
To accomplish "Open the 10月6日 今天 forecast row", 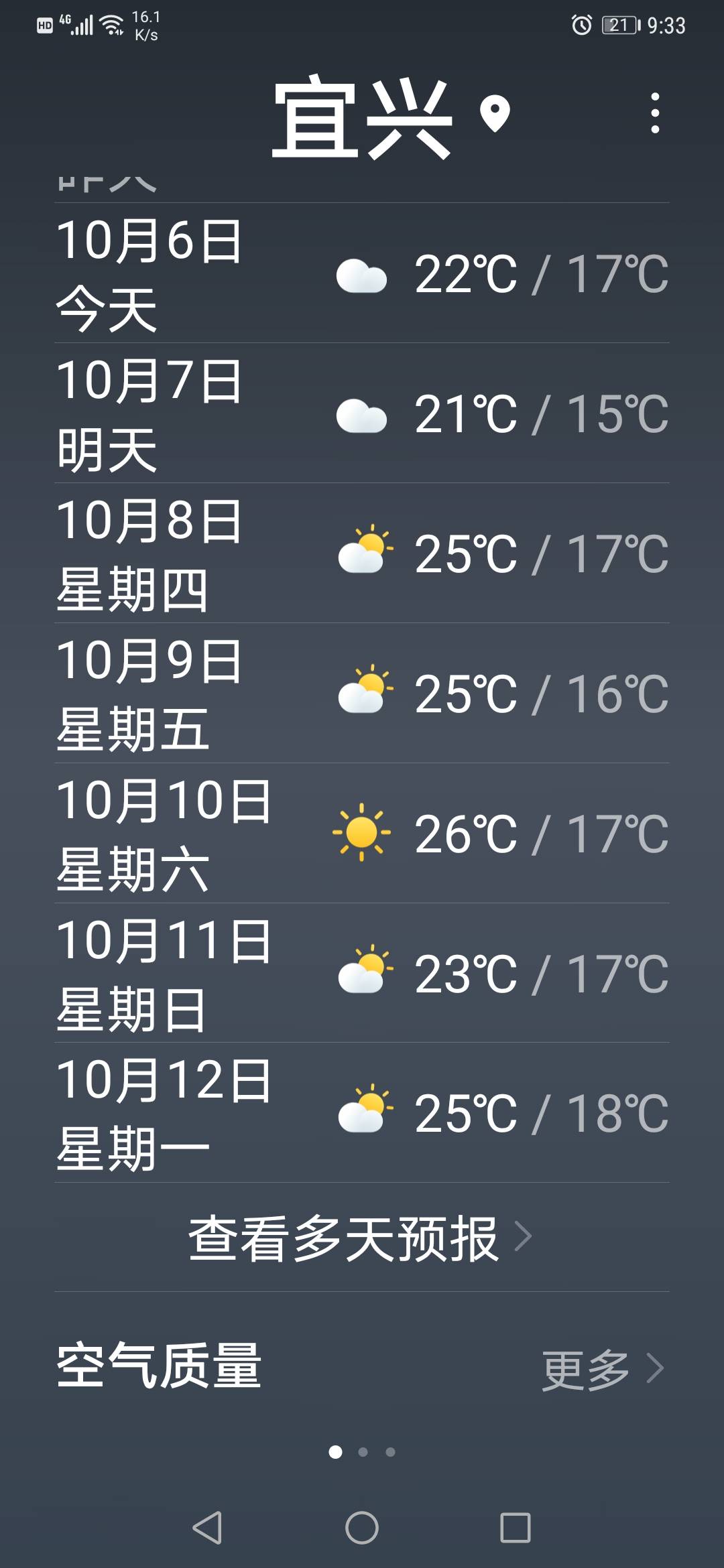I will [361, 273].
